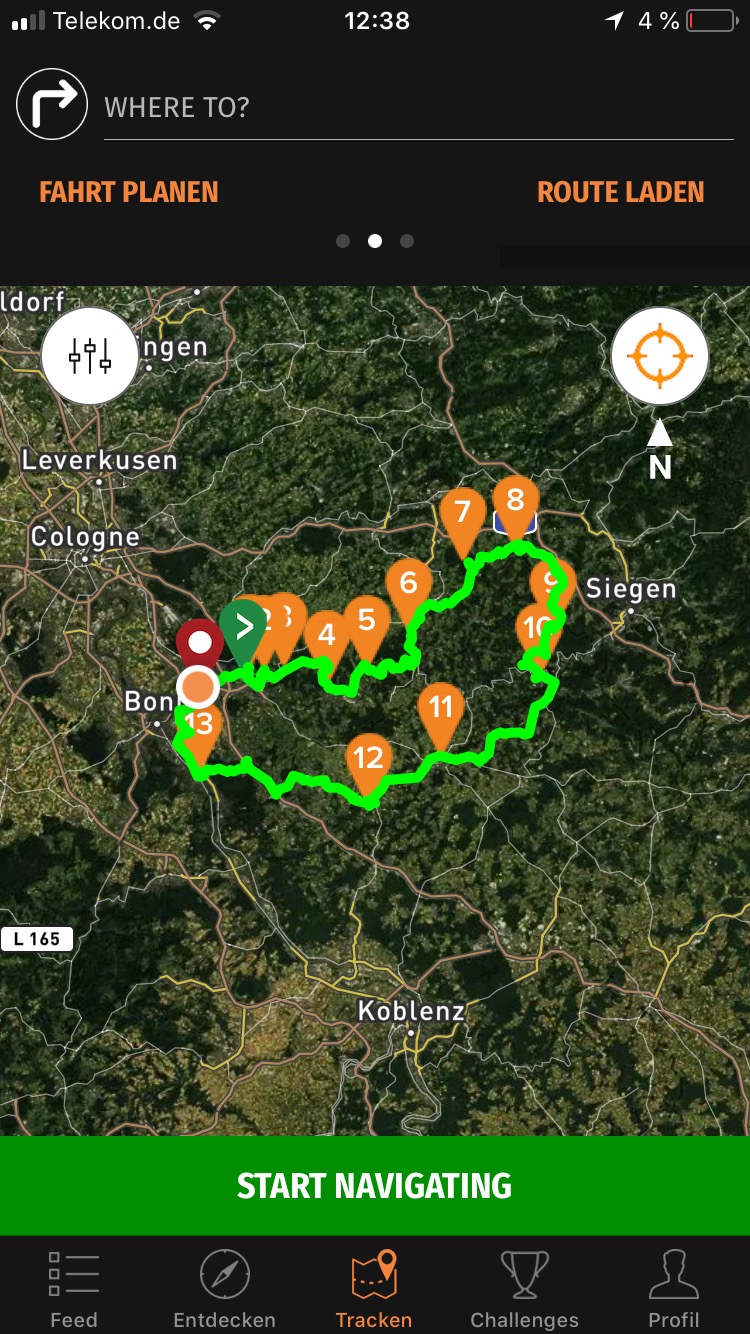750x1334 pixels.
Task: Tap waypoint marker 7
Action: click(462, 517)
